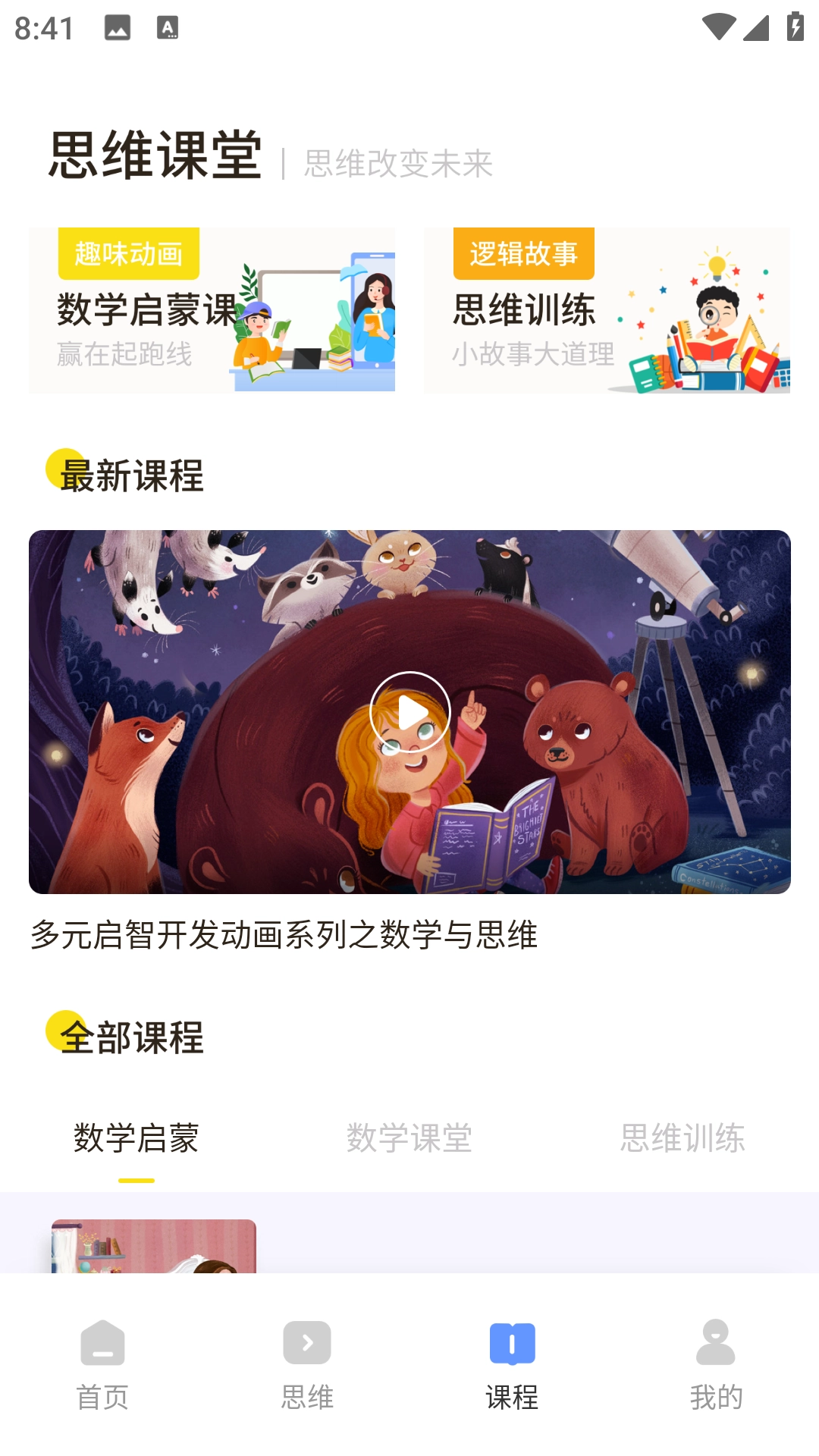
Task: Switch to the 数学课堂 category tab
Action: coord(409,1135)
